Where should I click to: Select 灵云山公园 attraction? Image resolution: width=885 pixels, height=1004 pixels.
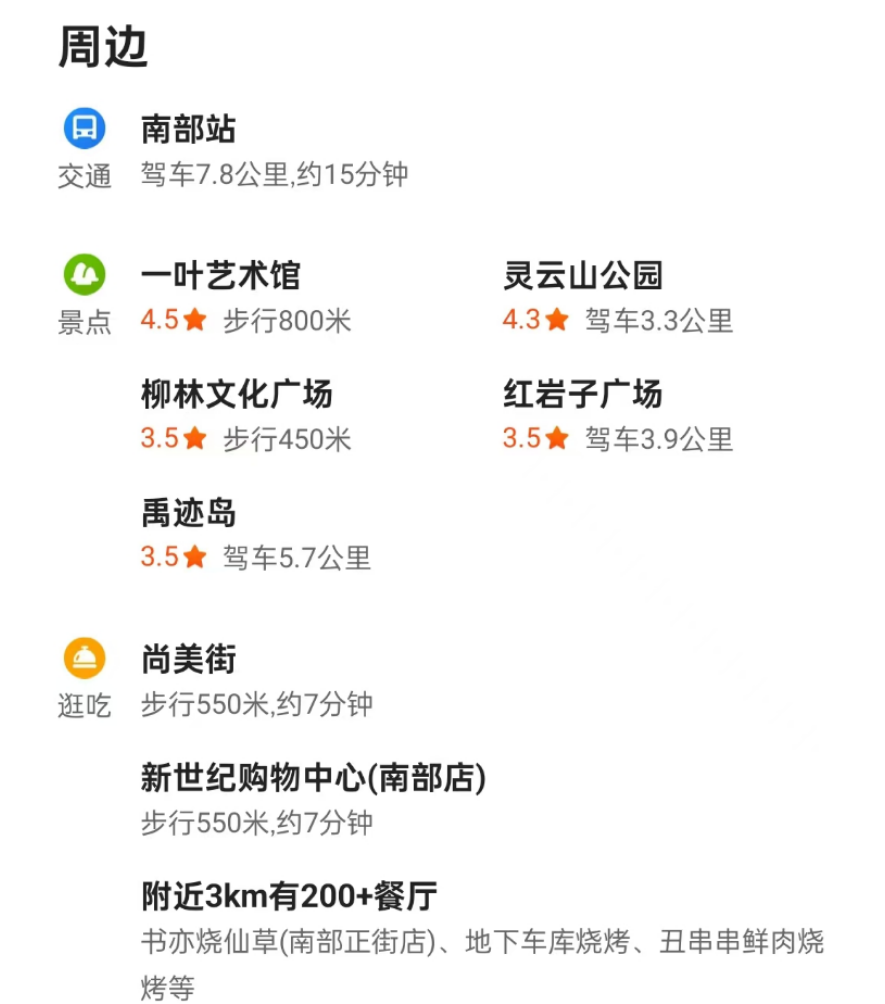582,276
